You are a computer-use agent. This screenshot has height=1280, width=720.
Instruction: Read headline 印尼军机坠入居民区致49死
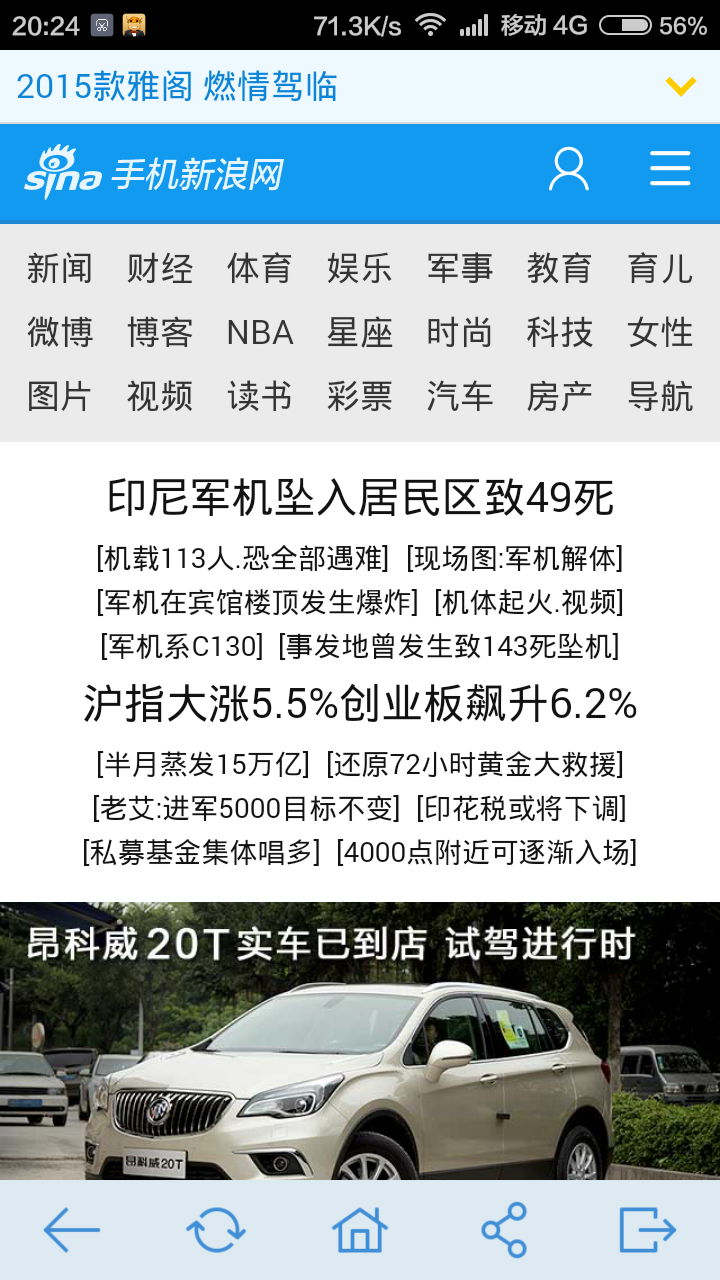pos(360,498)
